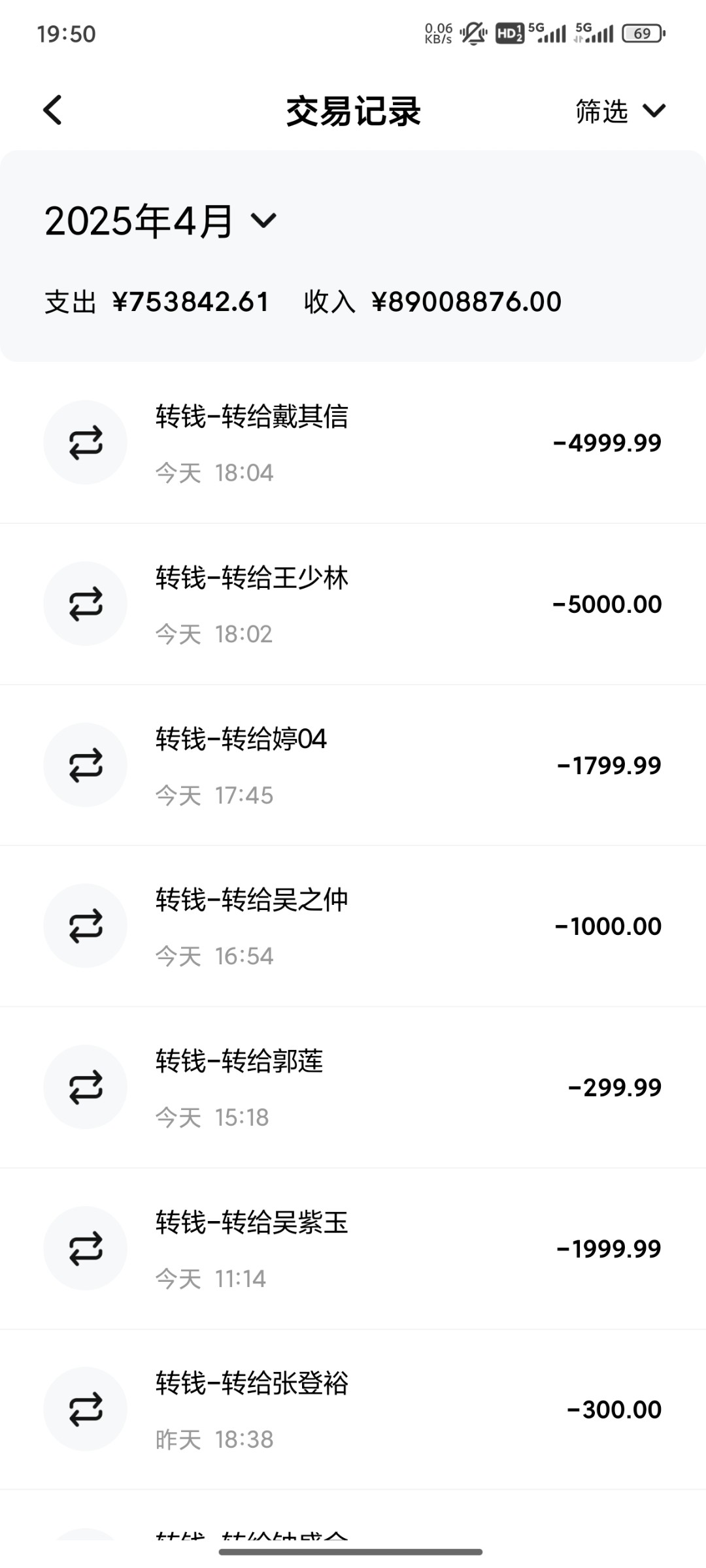The width and height of the screenshot is (706, 1568).
Task: Expand the 2025年4月 month picker
Action: coord(161,221)
